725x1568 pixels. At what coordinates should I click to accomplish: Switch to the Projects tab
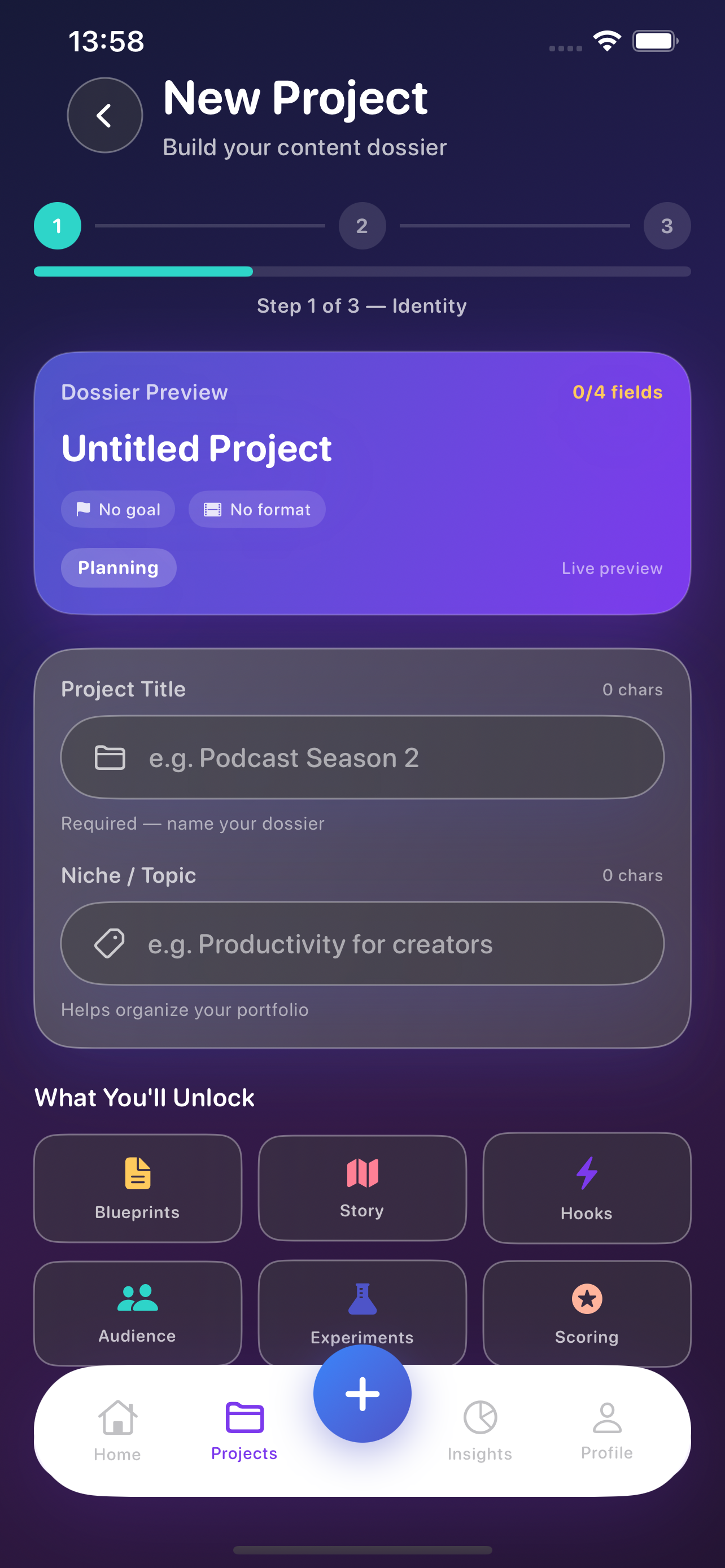coord(244,1430)
